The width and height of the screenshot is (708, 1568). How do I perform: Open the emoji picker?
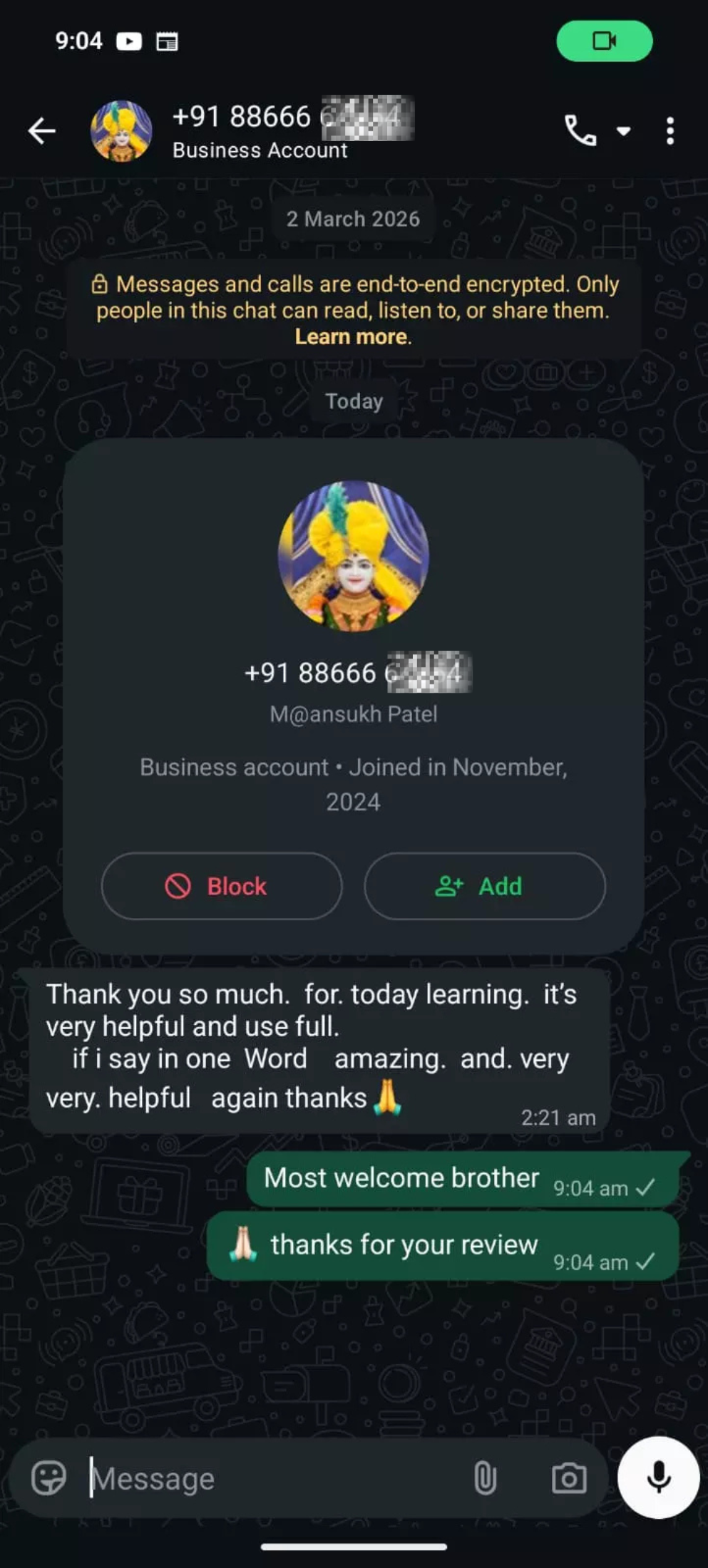tap(48, 1477)
